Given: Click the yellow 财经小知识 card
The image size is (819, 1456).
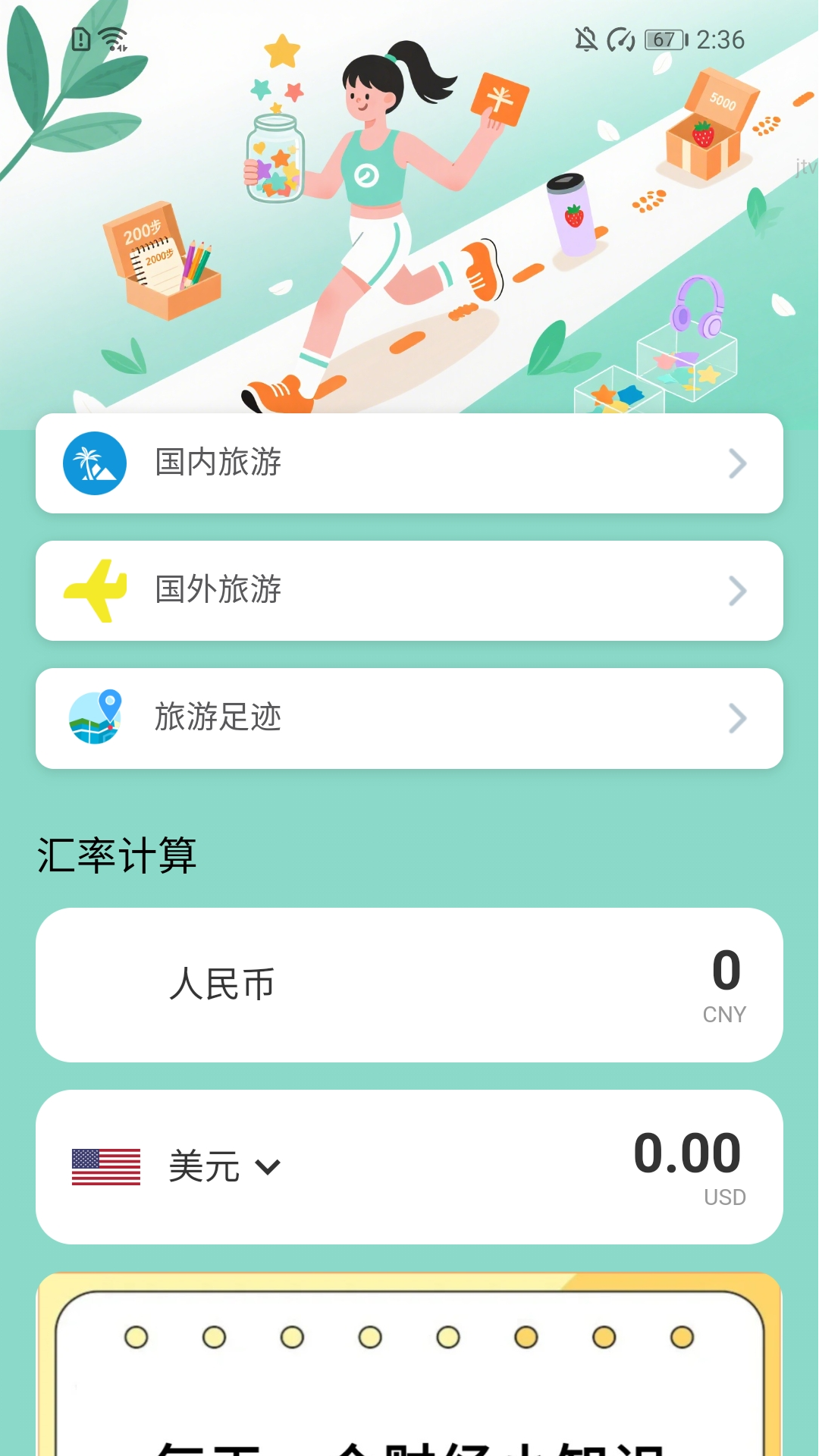Looking at the screenshot, I should tap(409, 1365).
